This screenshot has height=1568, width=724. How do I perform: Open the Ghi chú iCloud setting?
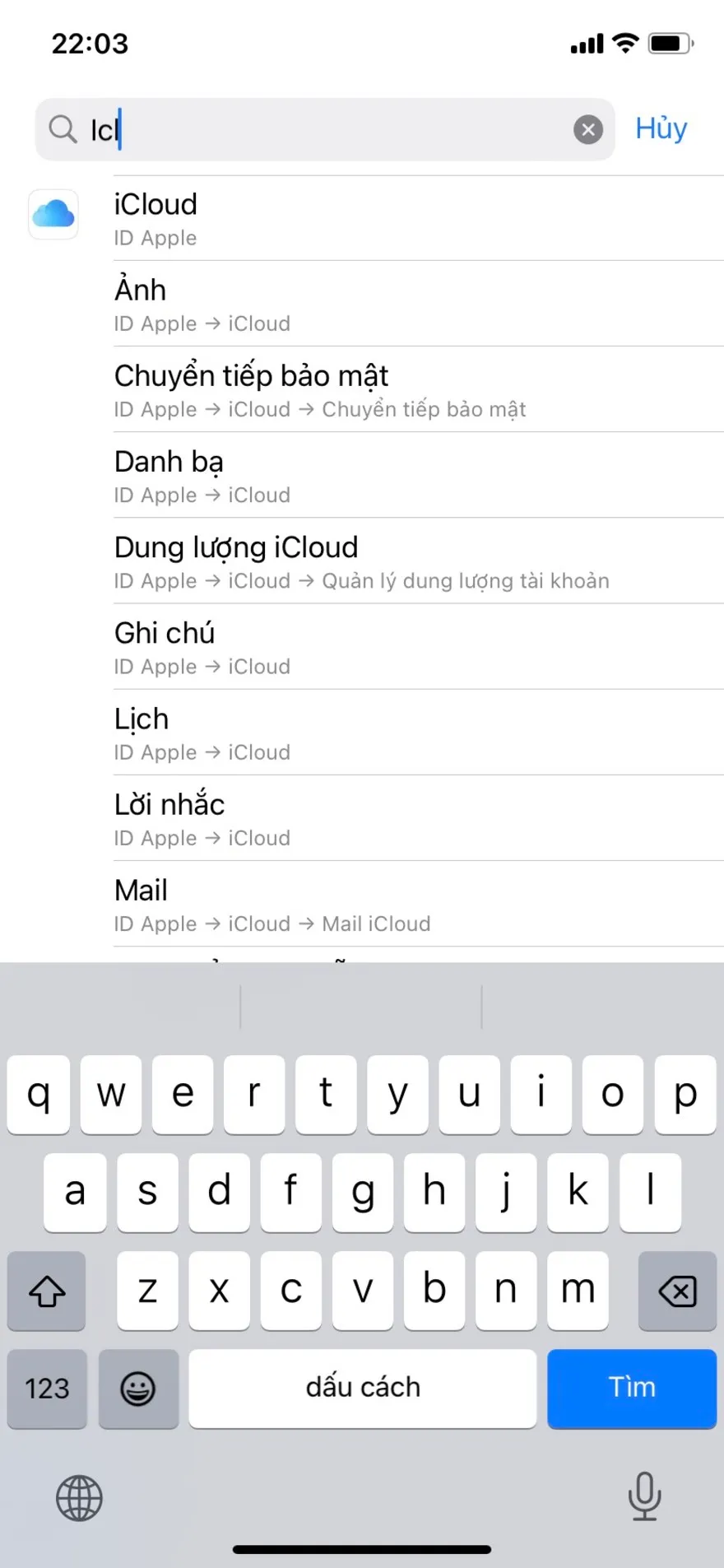click(165, 633)
